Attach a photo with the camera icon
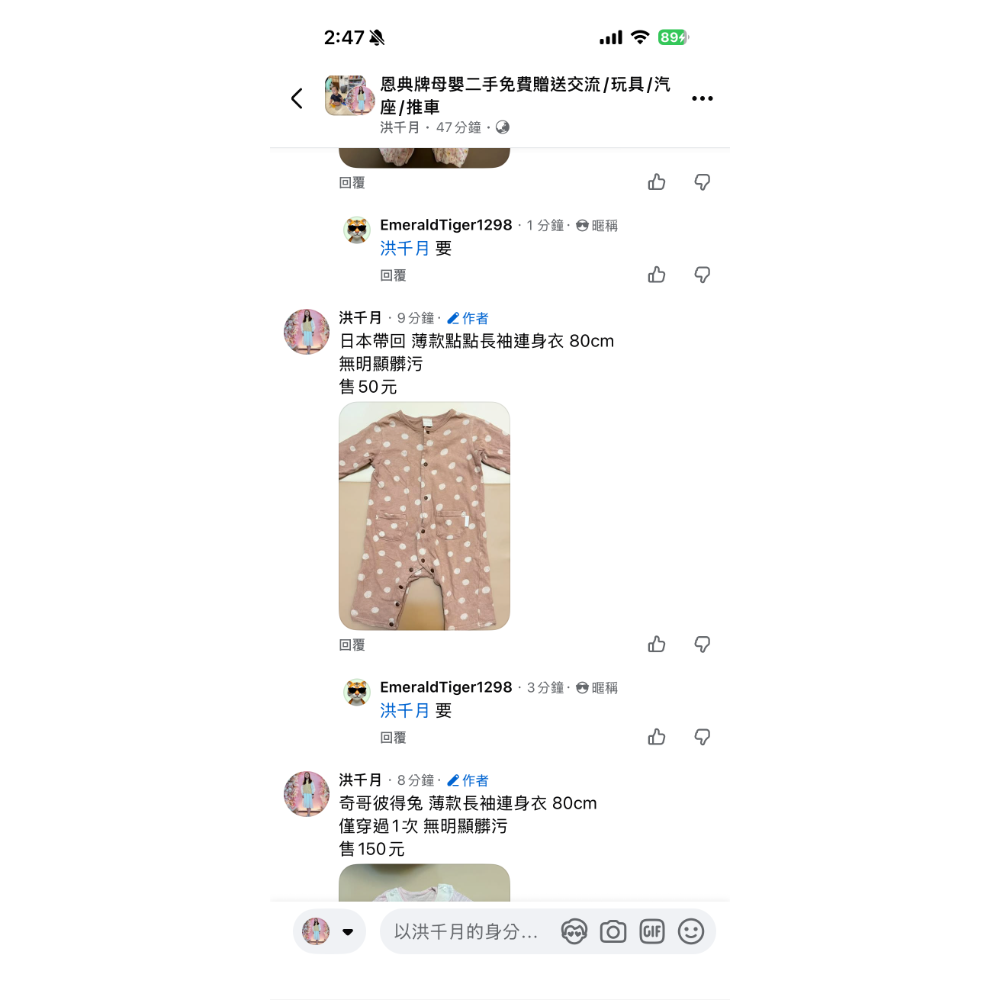Screen dimensions: 1000x1000 pyautogui.click(x=613, y=932)
